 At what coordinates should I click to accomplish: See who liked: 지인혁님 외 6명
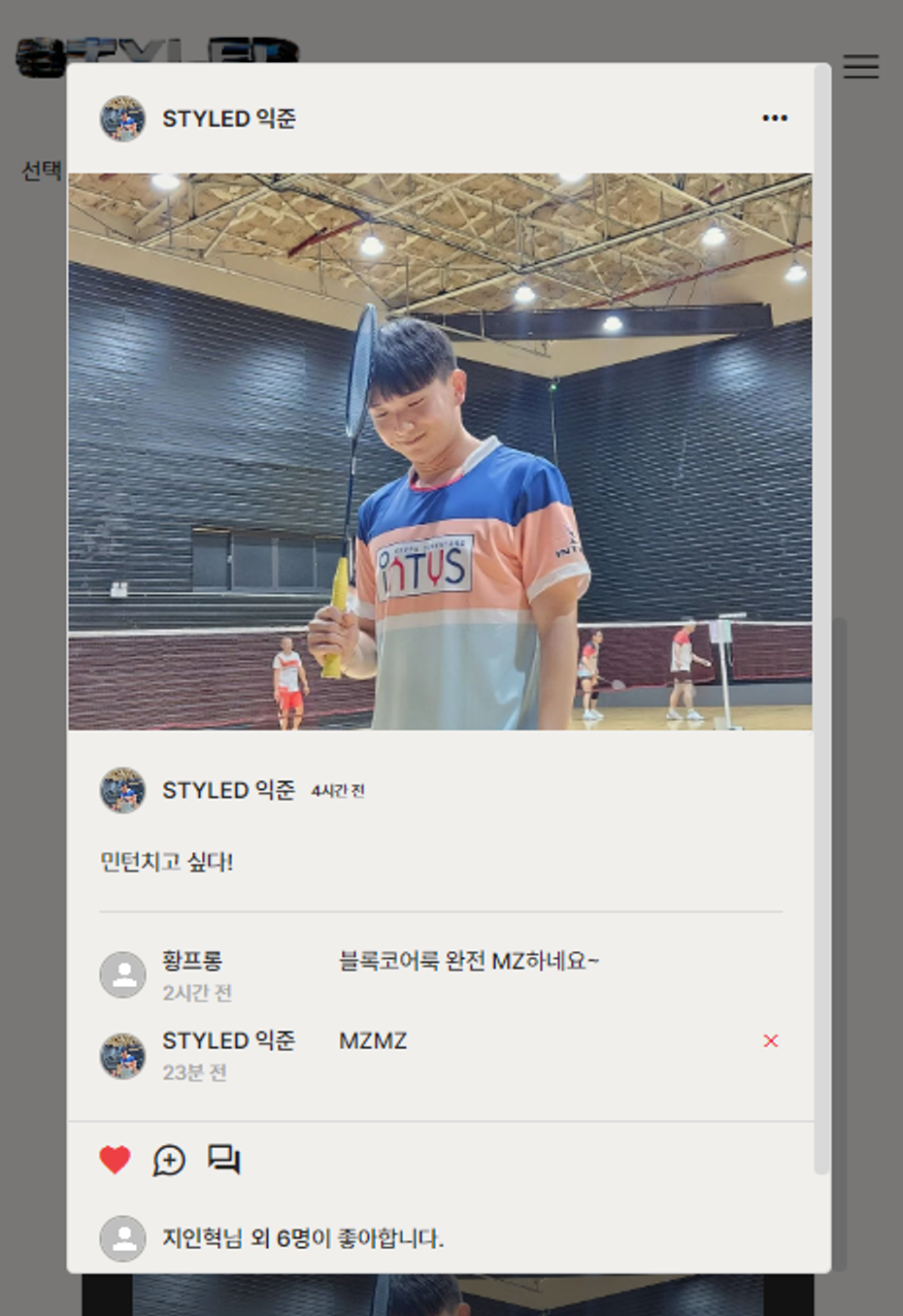[x=302, y=1238]
